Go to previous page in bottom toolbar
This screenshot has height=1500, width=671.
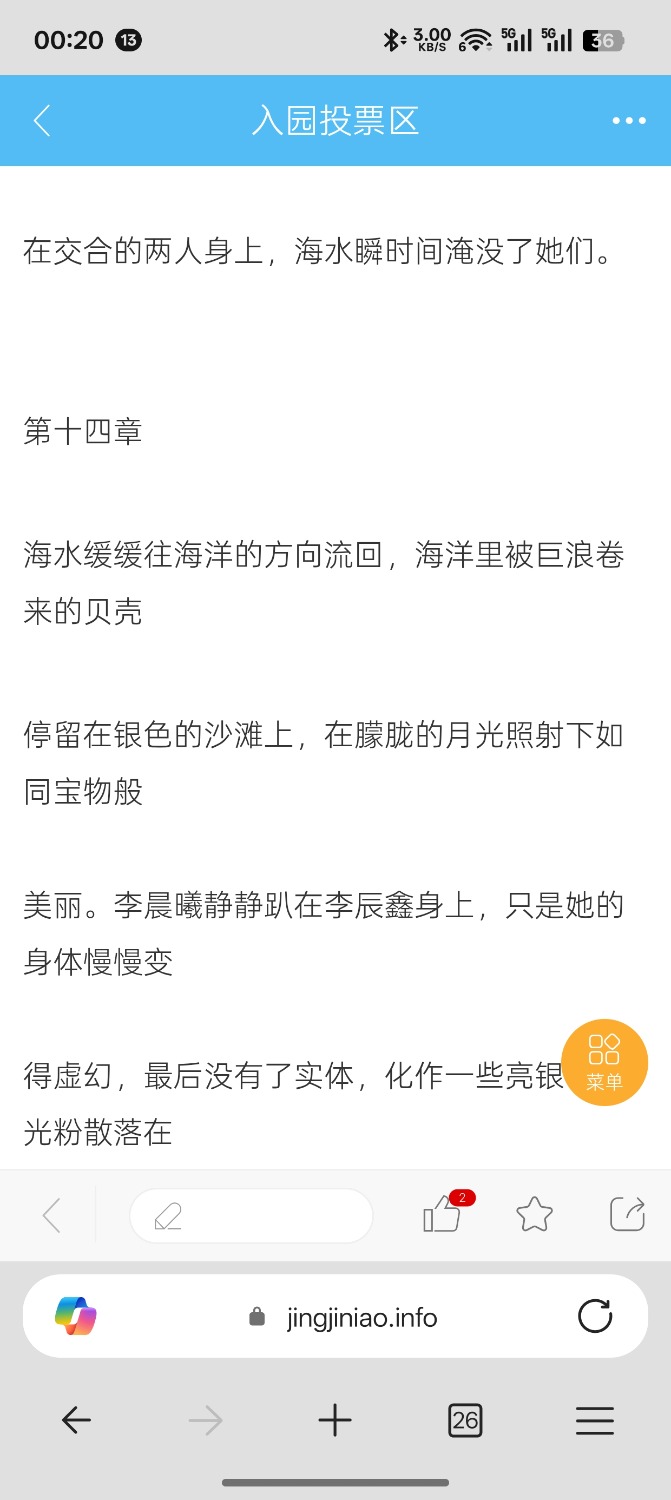point(51,1216)
